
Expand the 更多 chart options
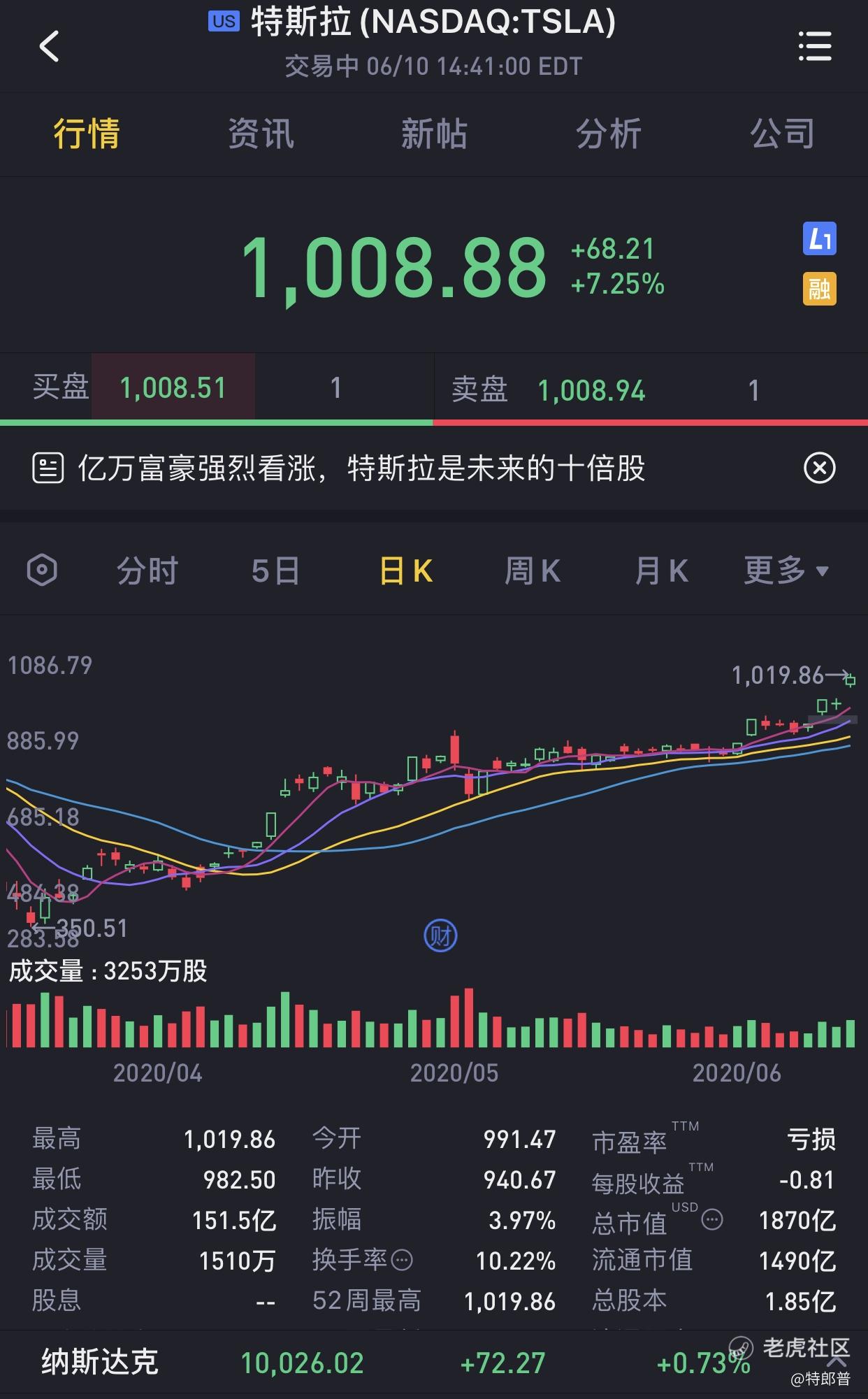(786, 571)
